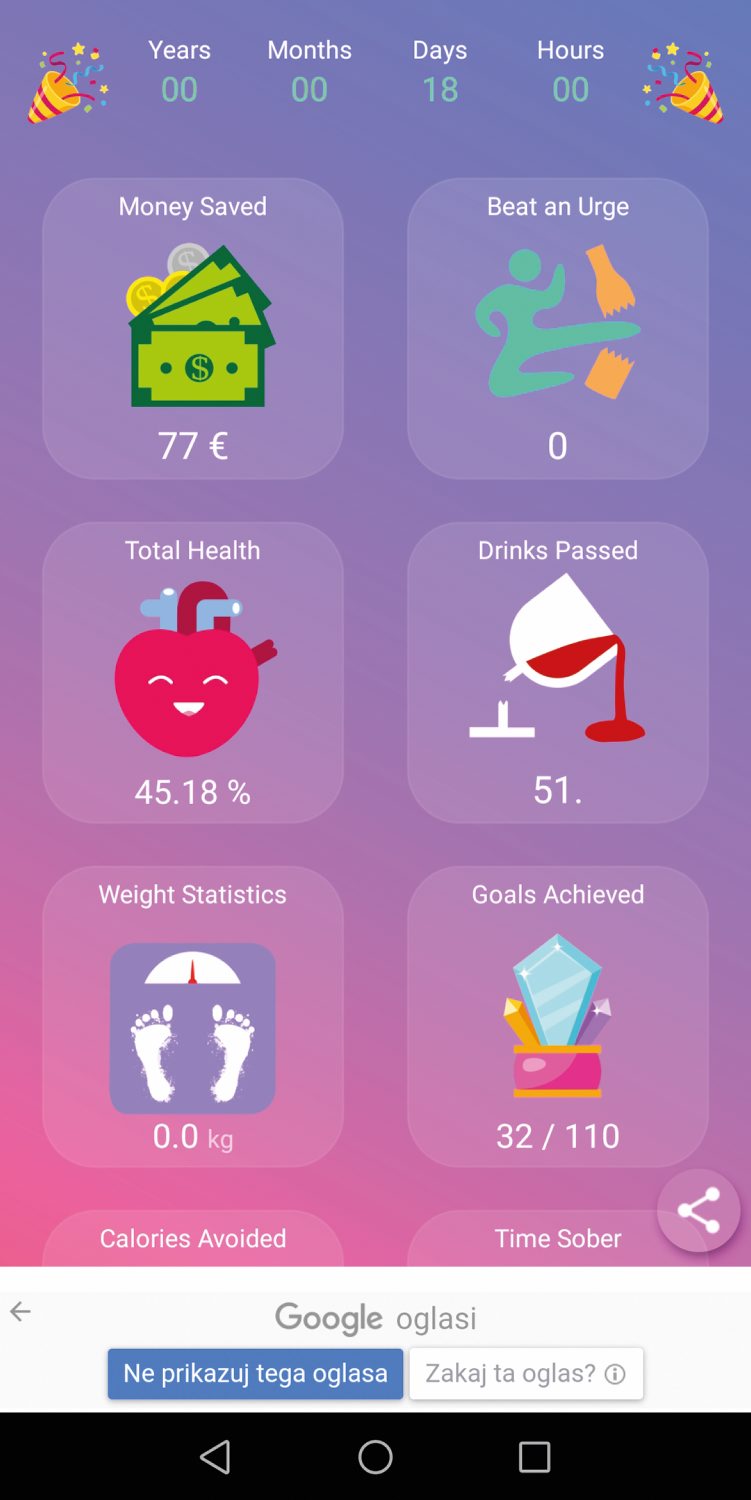Go to the system home screen
The image size is (751, 1500).
click(375, 1457)
